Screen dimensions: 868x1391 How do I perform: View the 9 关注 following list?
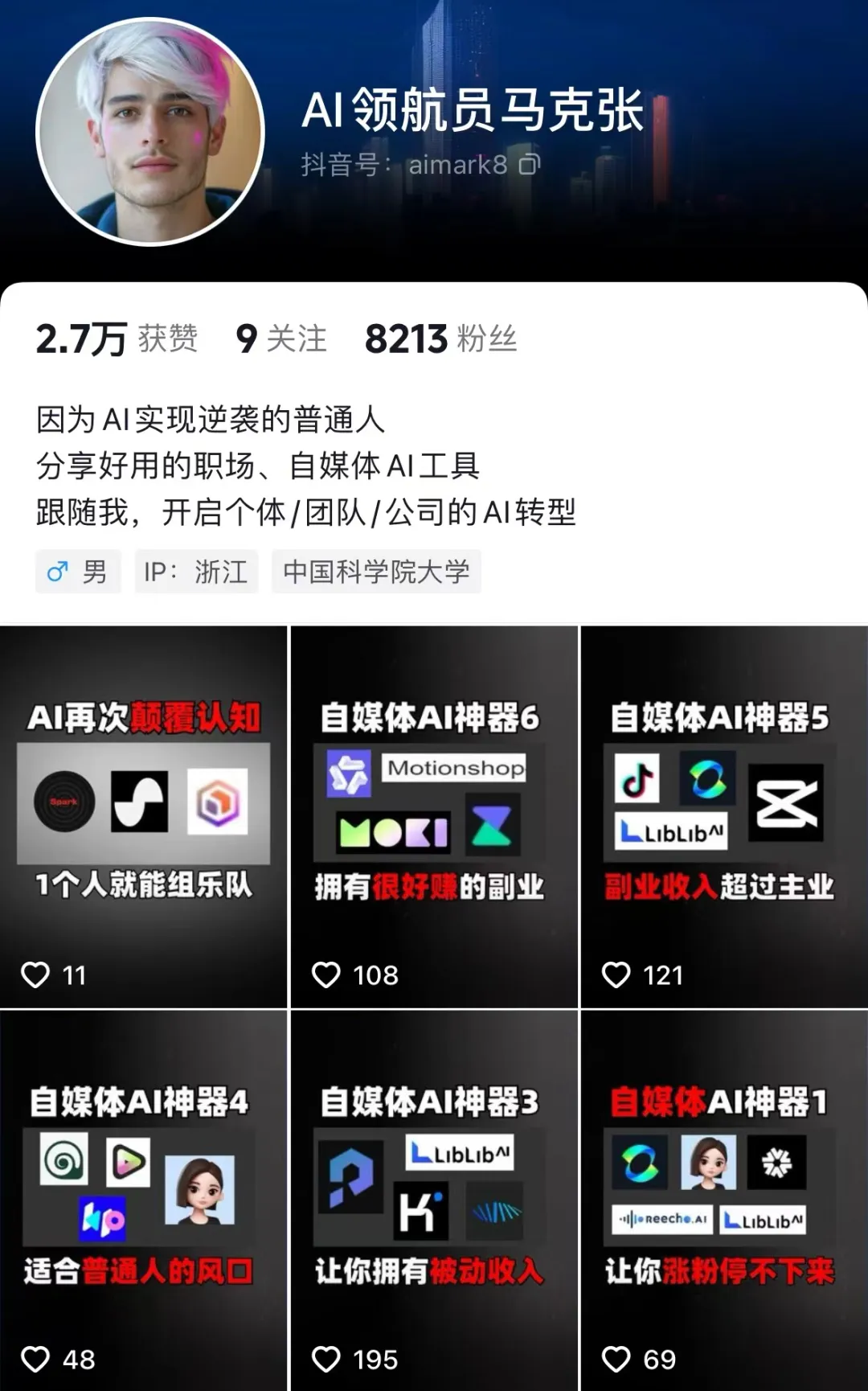click(281, 339)
